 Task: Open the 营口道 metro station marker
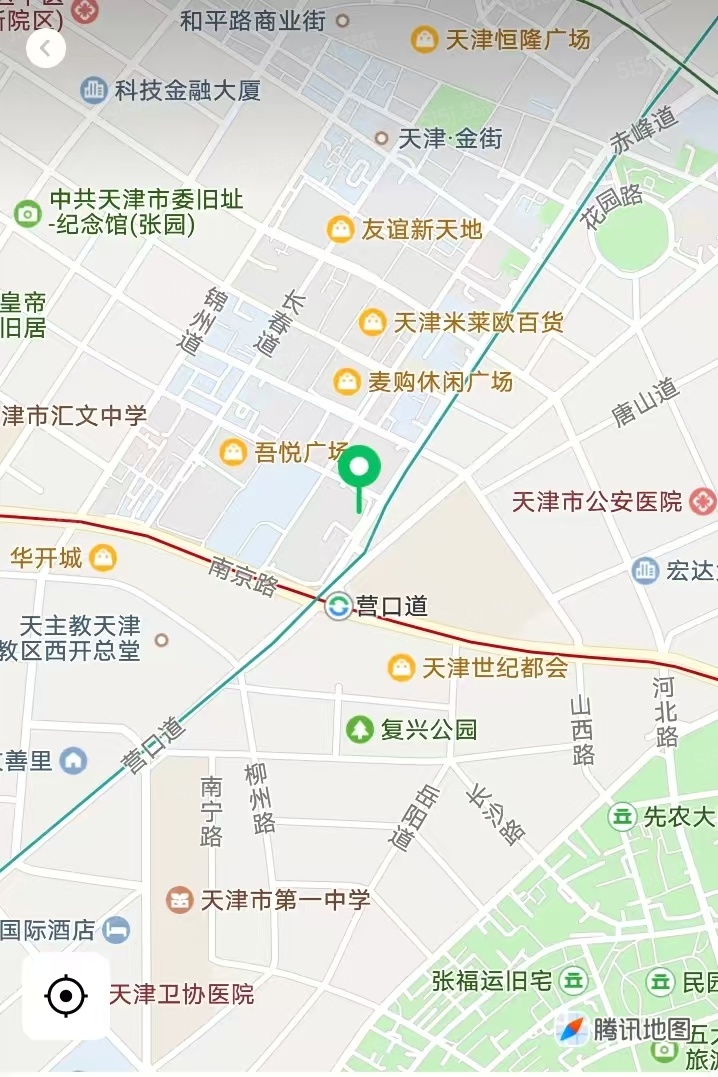point(339,605)
